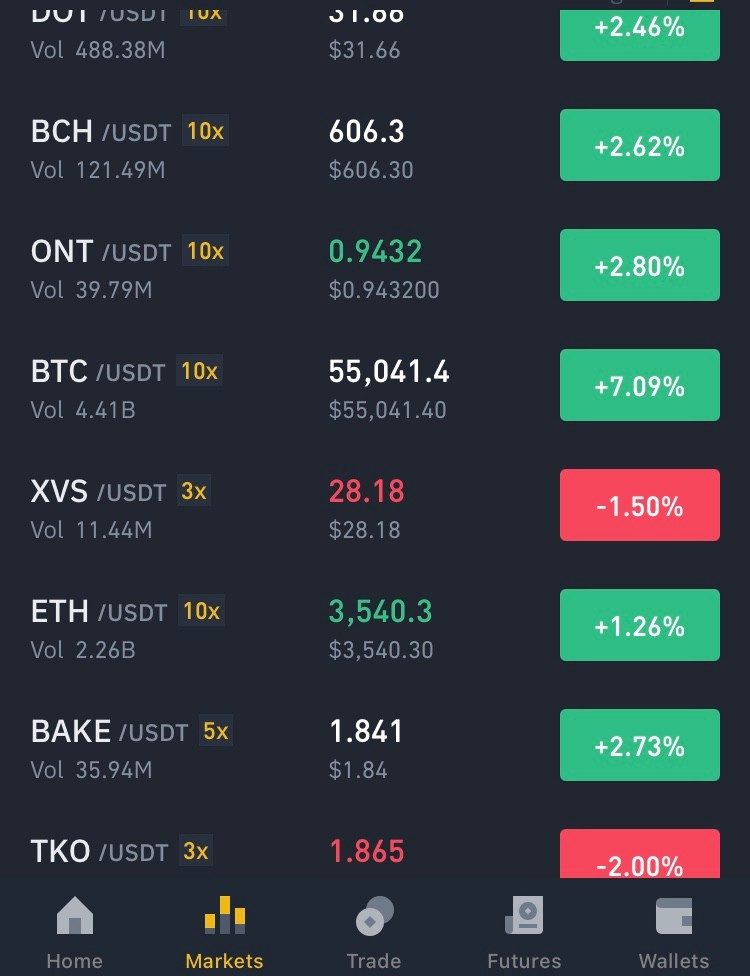Image resolution: width=750 pixels, height=976 pixels.
Task: Open the XVS/USDT listing
Action: tap(375, 505)
